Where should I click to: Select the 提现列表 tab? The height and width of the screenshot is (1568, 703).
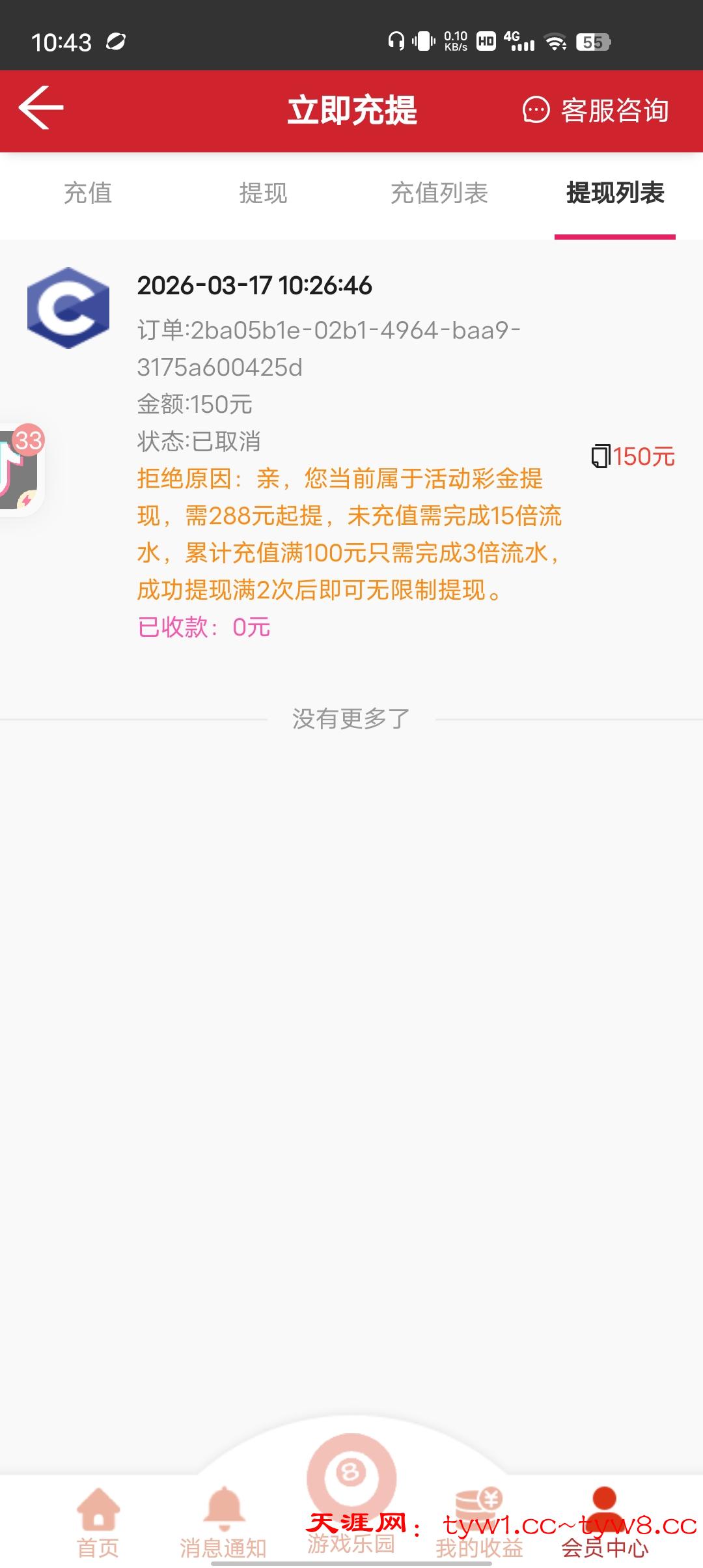(615, 193)
